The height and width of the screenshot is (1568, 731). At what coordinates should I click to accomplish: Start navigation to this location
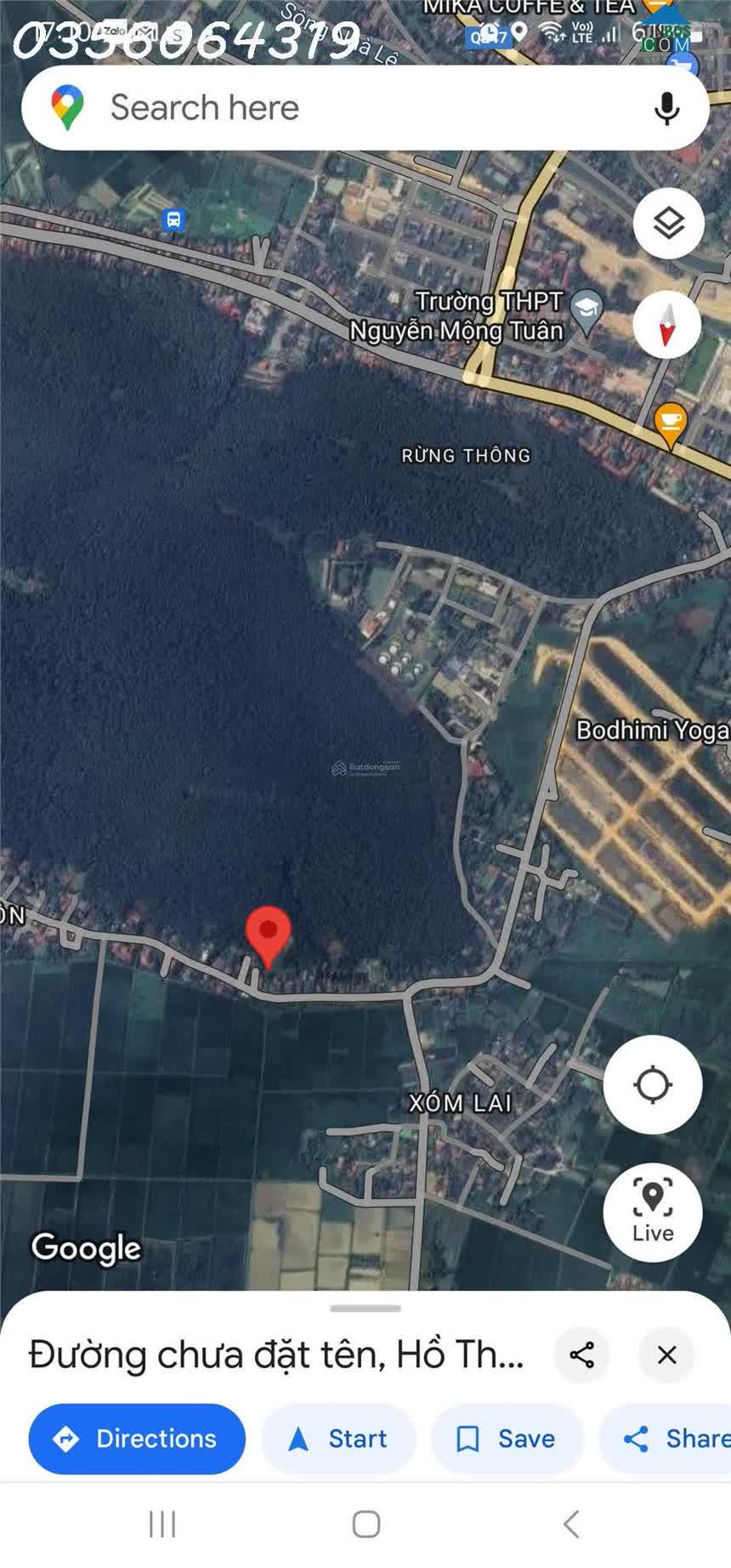click(339, 1438)
